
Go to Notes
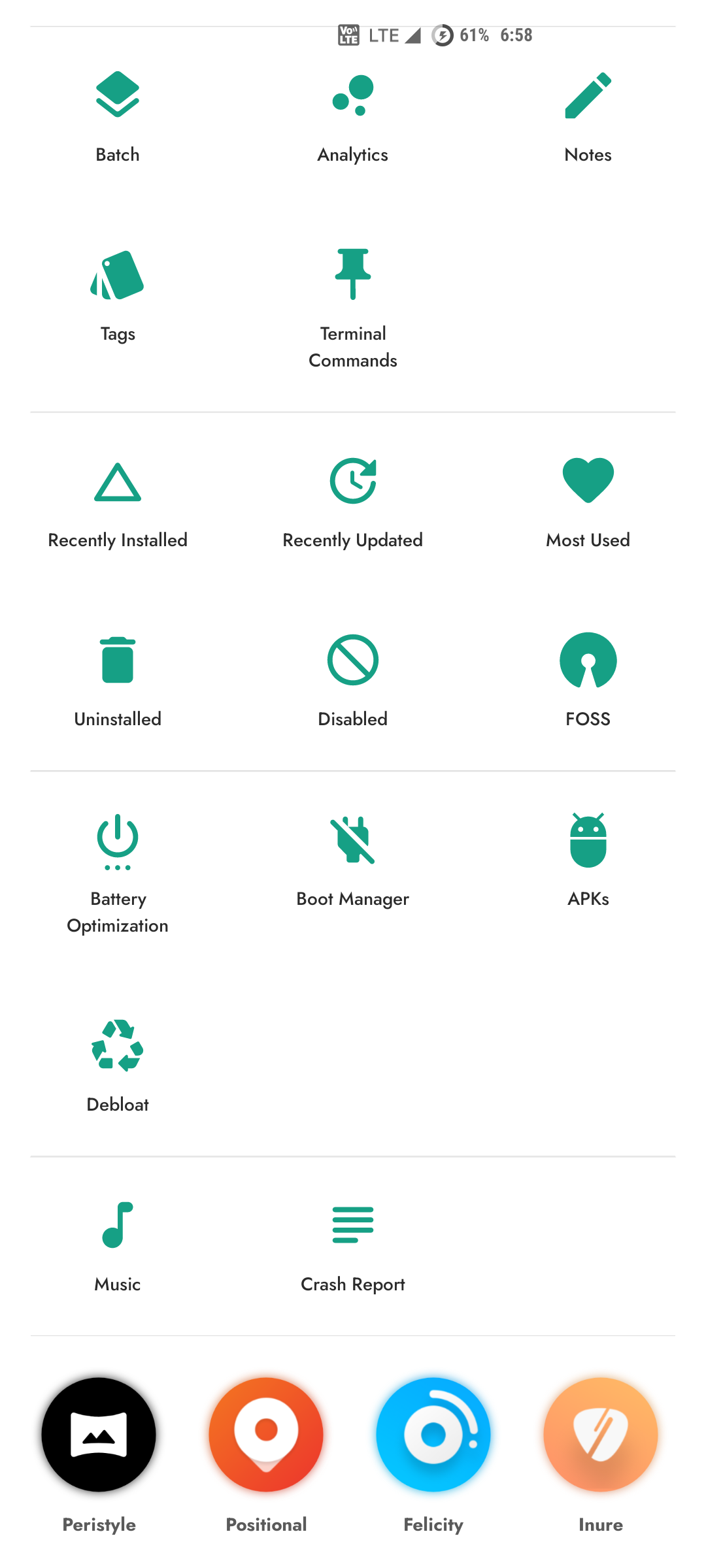tap(588, 118)
